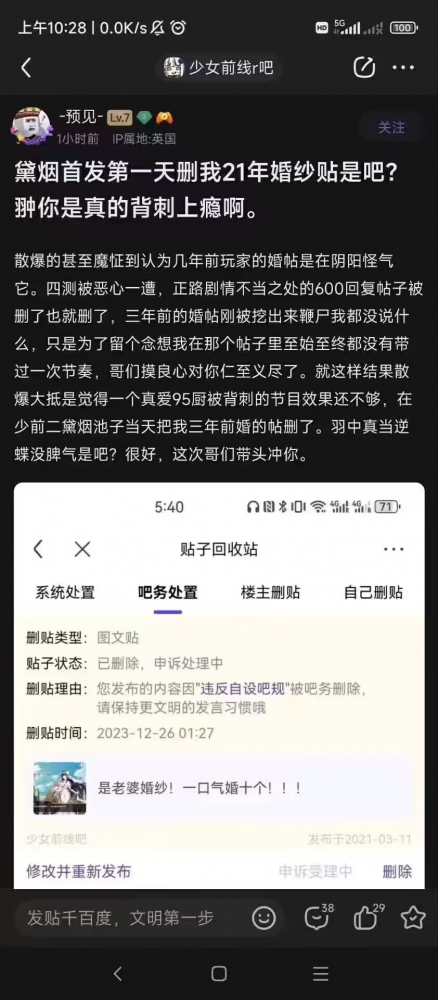Tap the system home button
This screenshot has height=1000, width=438.
[x=219, y=973]
